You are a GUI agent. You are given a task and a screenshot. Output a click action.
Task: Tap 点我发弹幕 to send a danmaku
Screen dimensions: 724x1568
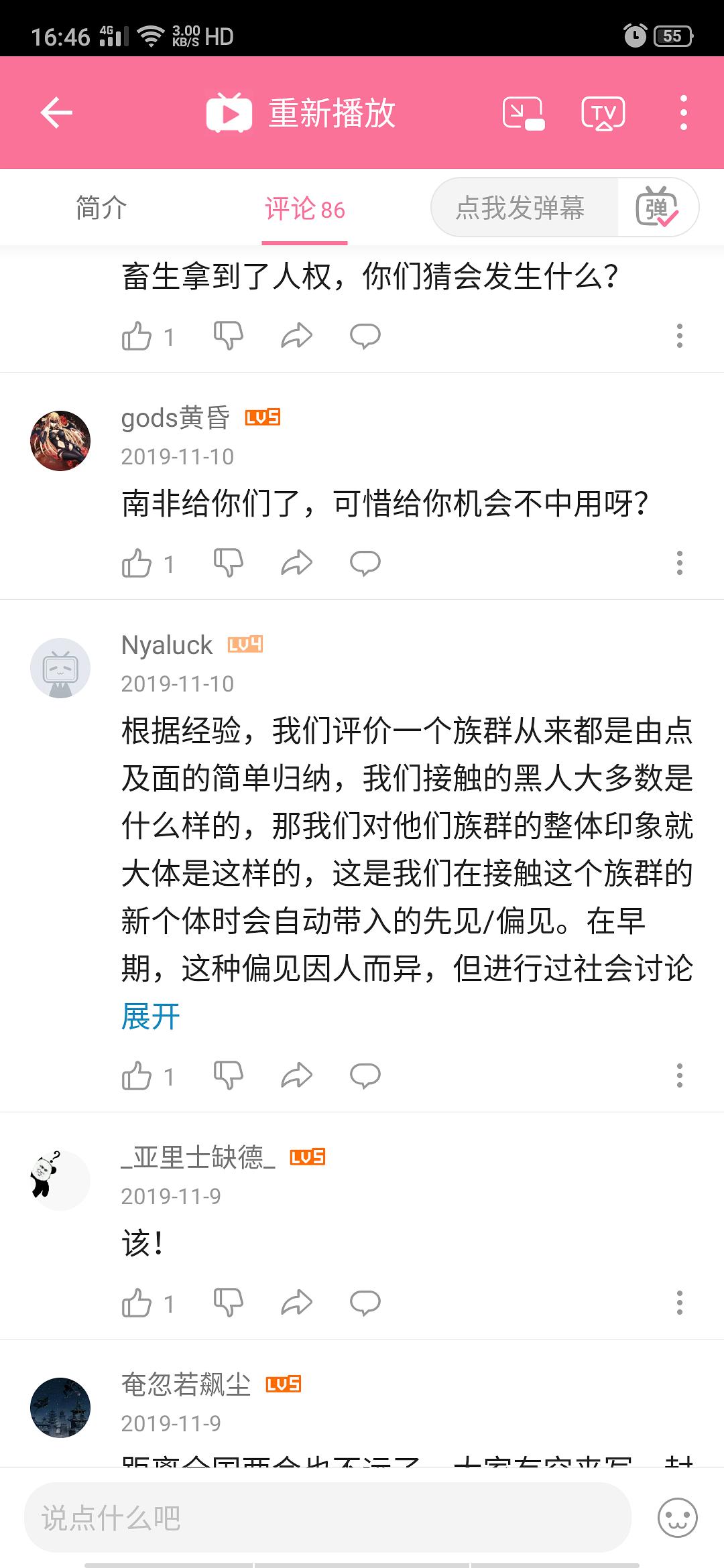pyautogui.click(x=520, y=208)
